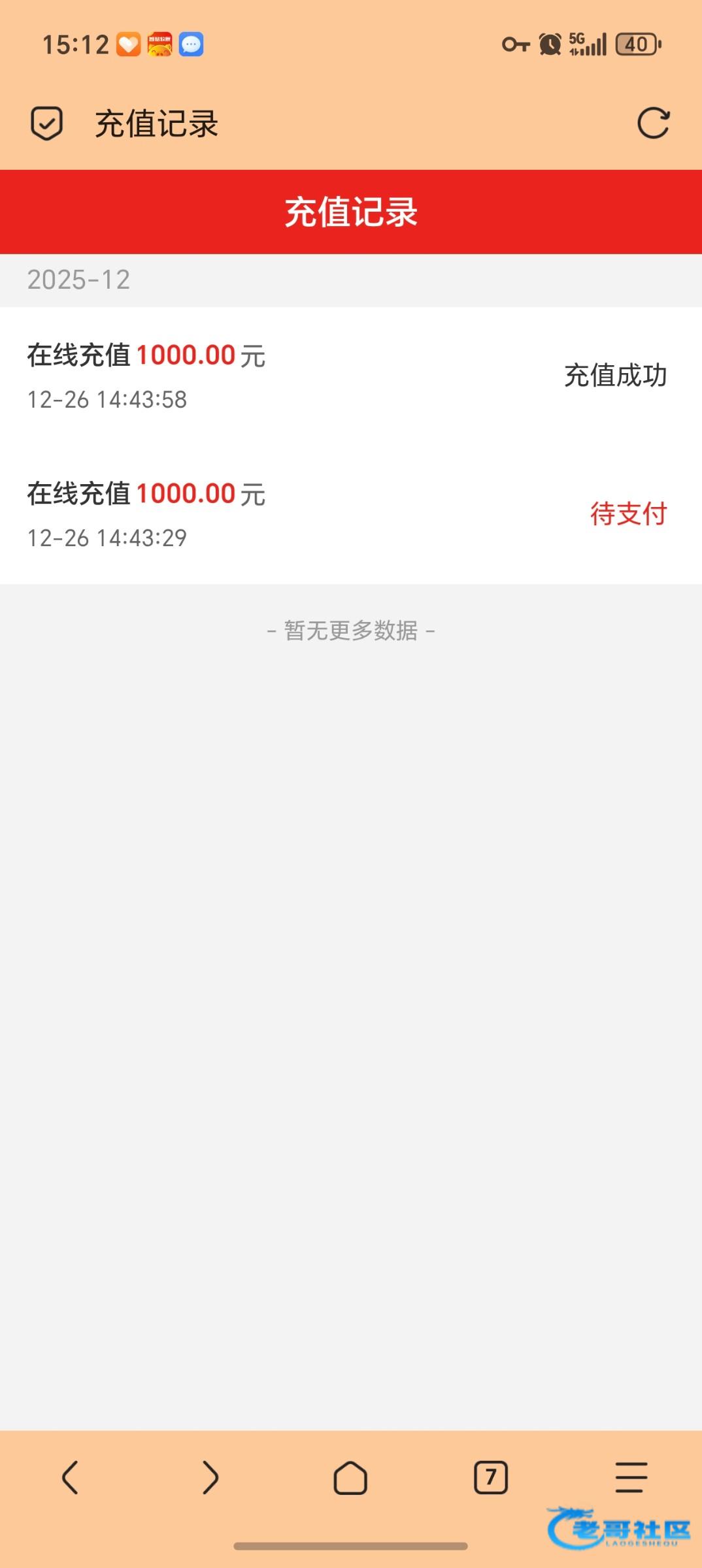The image size is (702, 1568).
Task: Open the pending payment recharge record
Action: click(350, 515)
